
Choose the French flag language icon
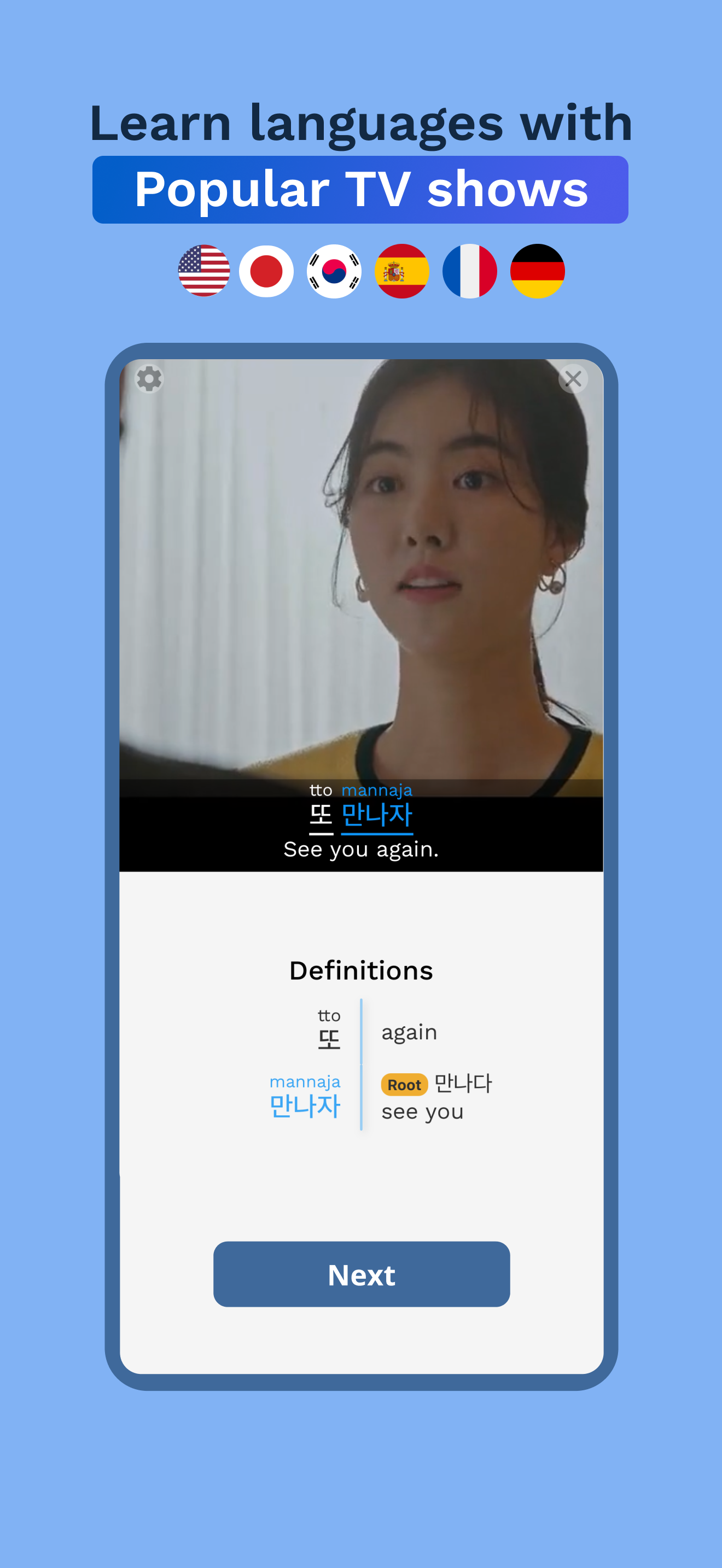[469, 270]
